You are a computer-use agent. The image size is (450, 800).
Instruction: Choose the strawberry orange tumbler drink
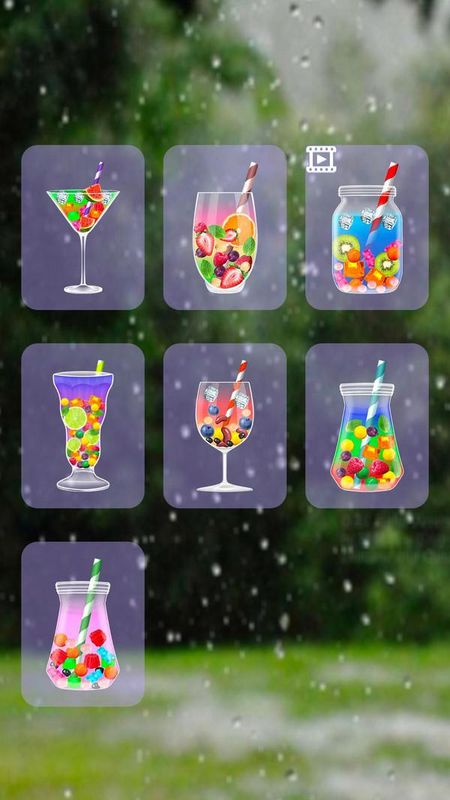point(224,227)
